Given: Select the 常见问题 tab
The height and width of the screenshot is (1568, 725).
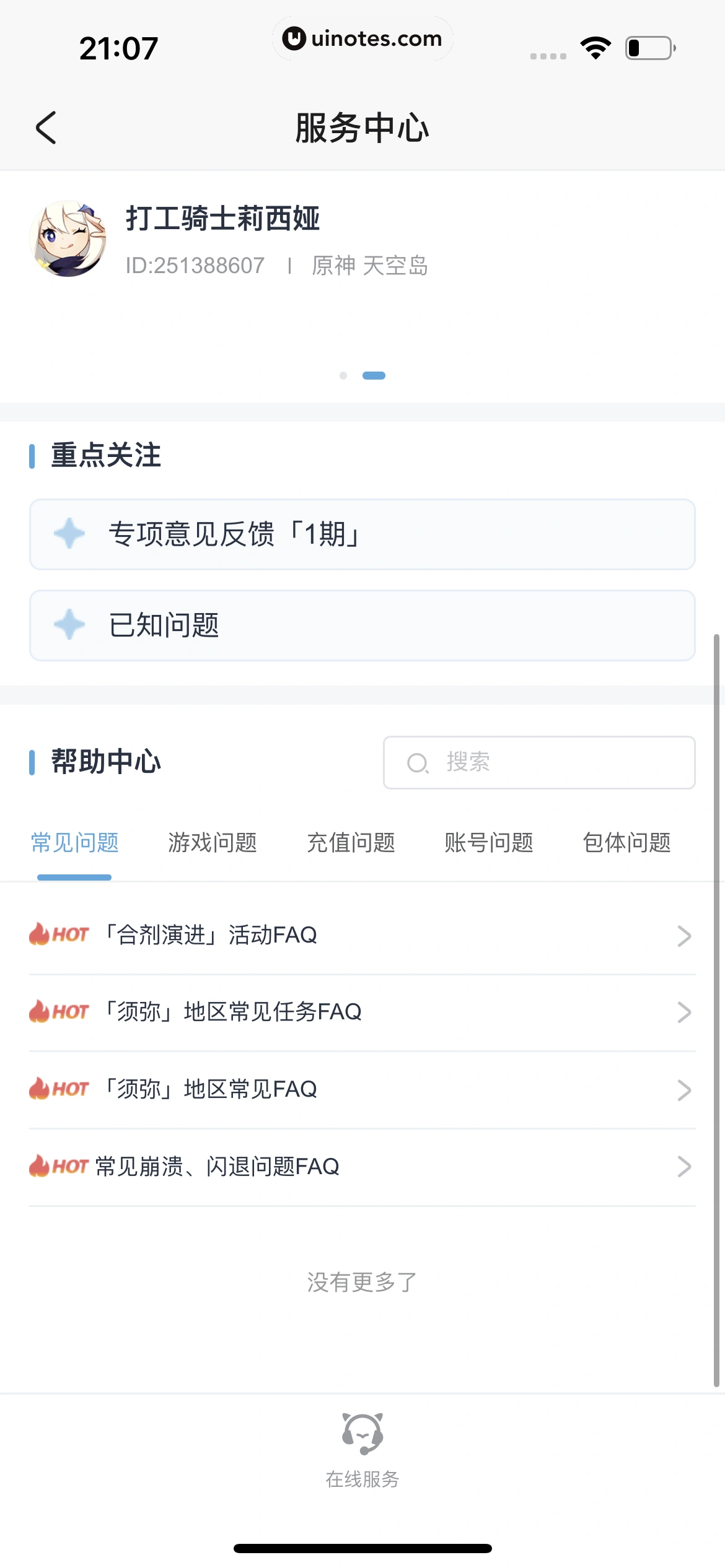Looking at the screenshot, I should [74, 843].
